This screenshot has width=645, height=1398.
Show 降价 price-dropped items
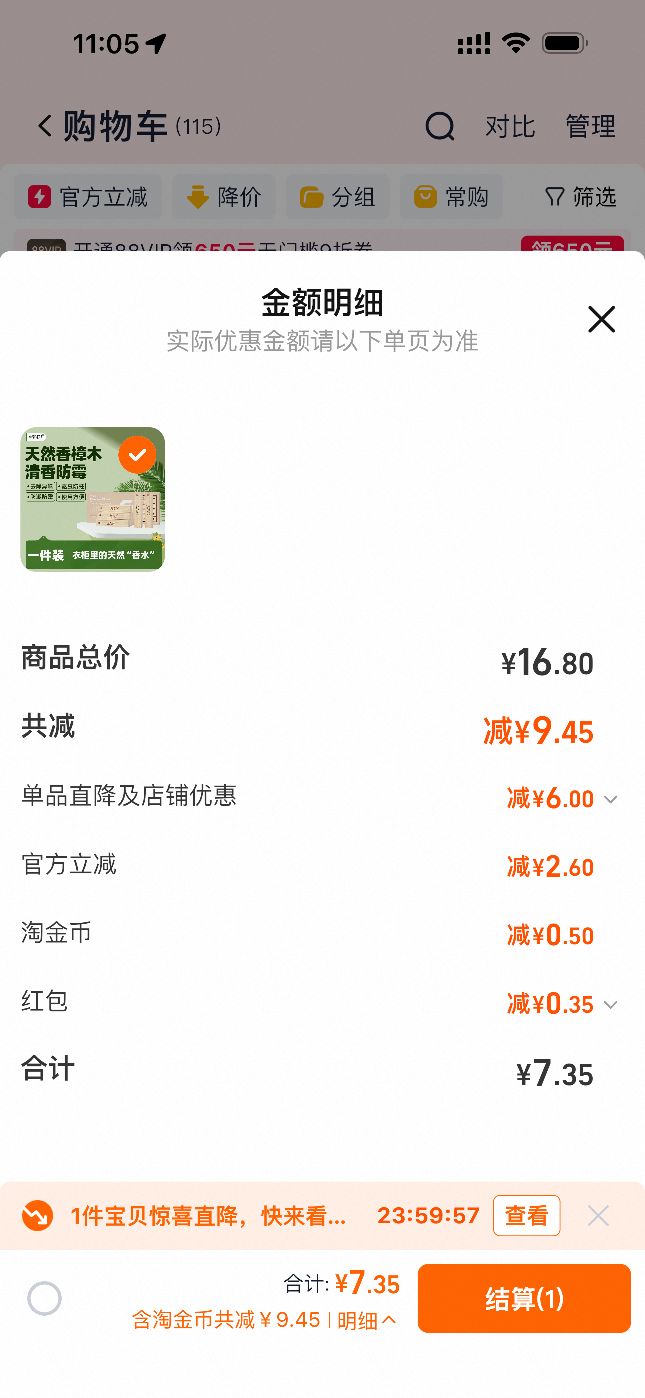[223, 197]
